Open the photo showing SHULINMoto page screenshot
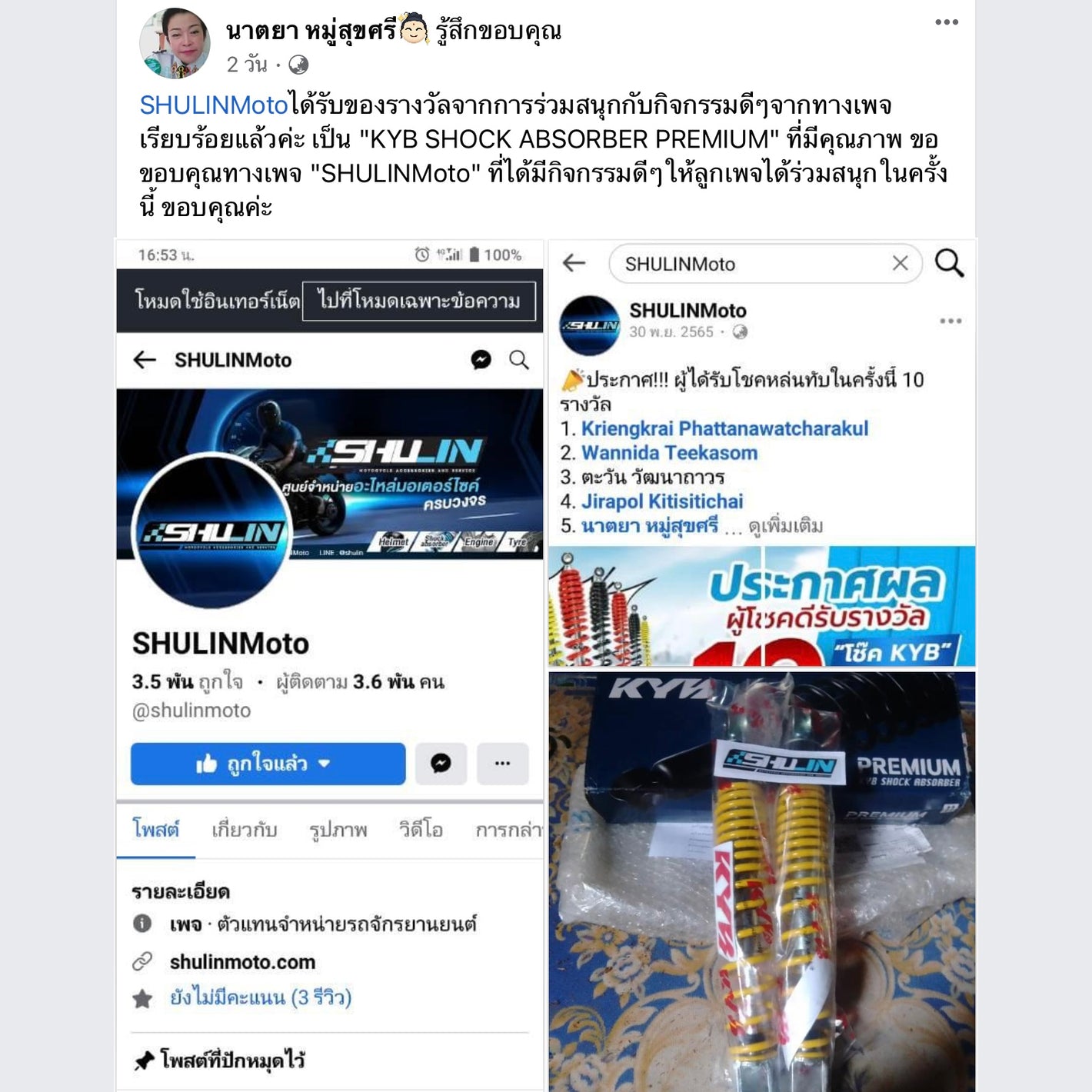The image size is (1092, 1092). pyautogui.click(x=330, y=664)
